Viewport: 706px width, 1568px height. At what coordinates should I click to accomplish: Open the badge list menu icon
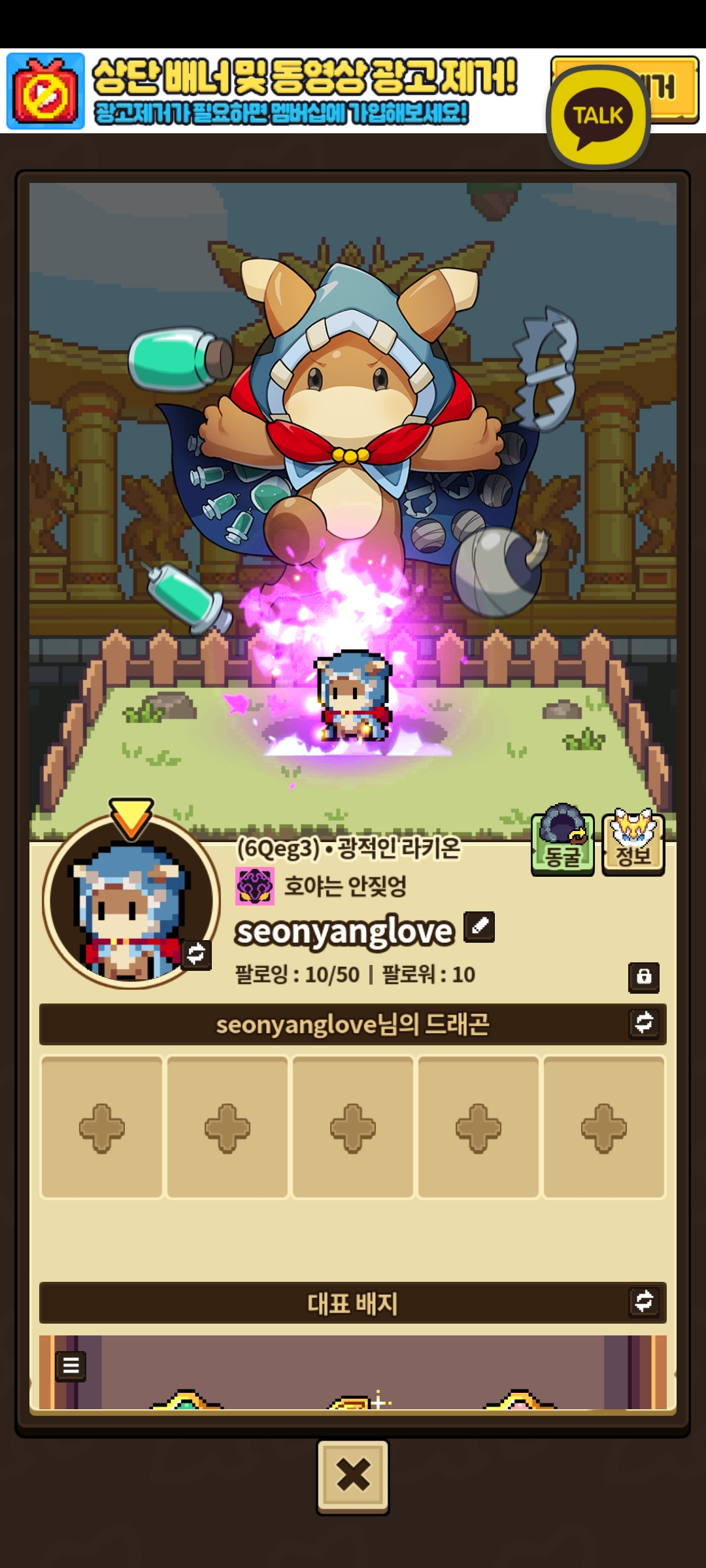pos(71,1365)
